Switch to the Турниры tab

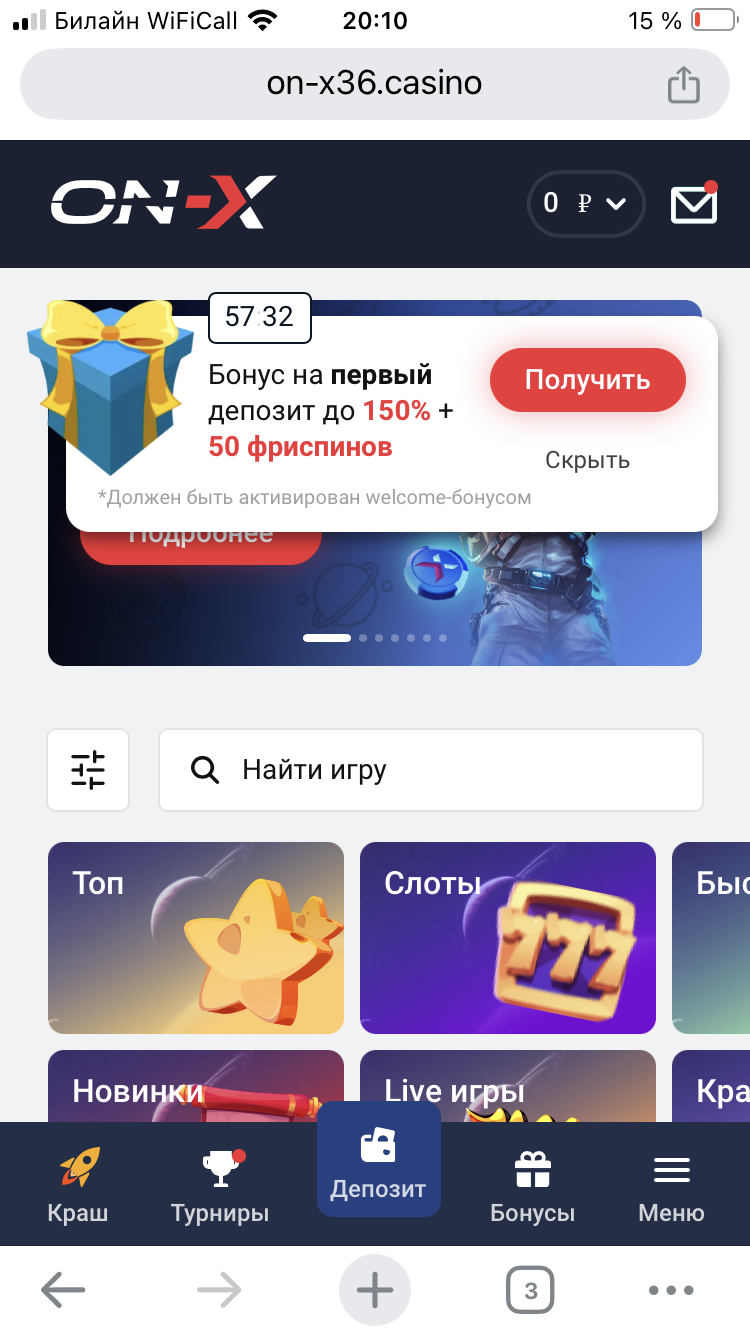pos(220,1186)
